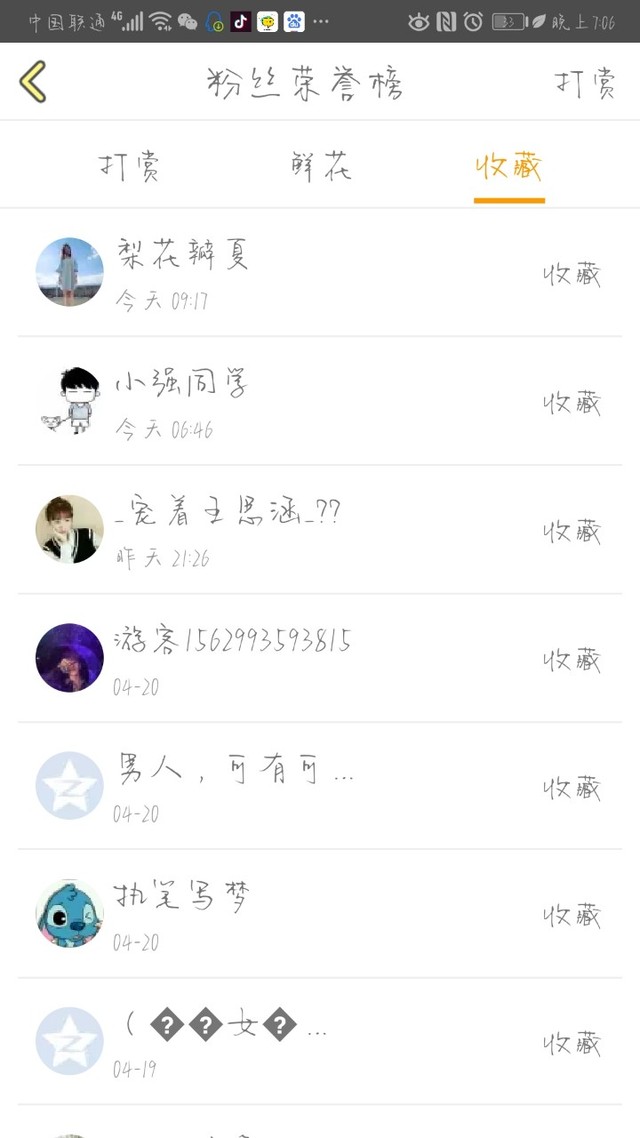The height and width of the screenshot is (1138, 640).
Task: Open the row for 游客1562993593815
Action: [x=320, y=657]
